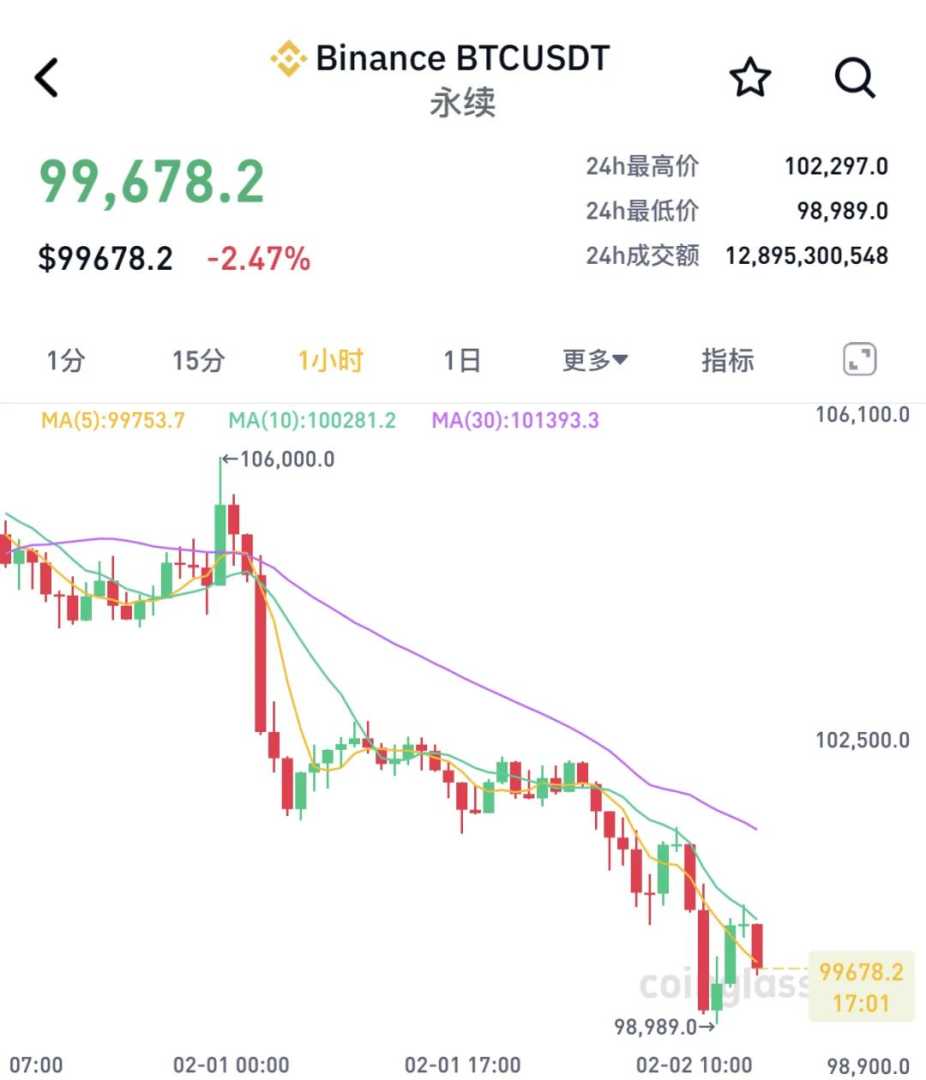
Task: Switch chart to 1日 interval
Action: tap(462, 361)
